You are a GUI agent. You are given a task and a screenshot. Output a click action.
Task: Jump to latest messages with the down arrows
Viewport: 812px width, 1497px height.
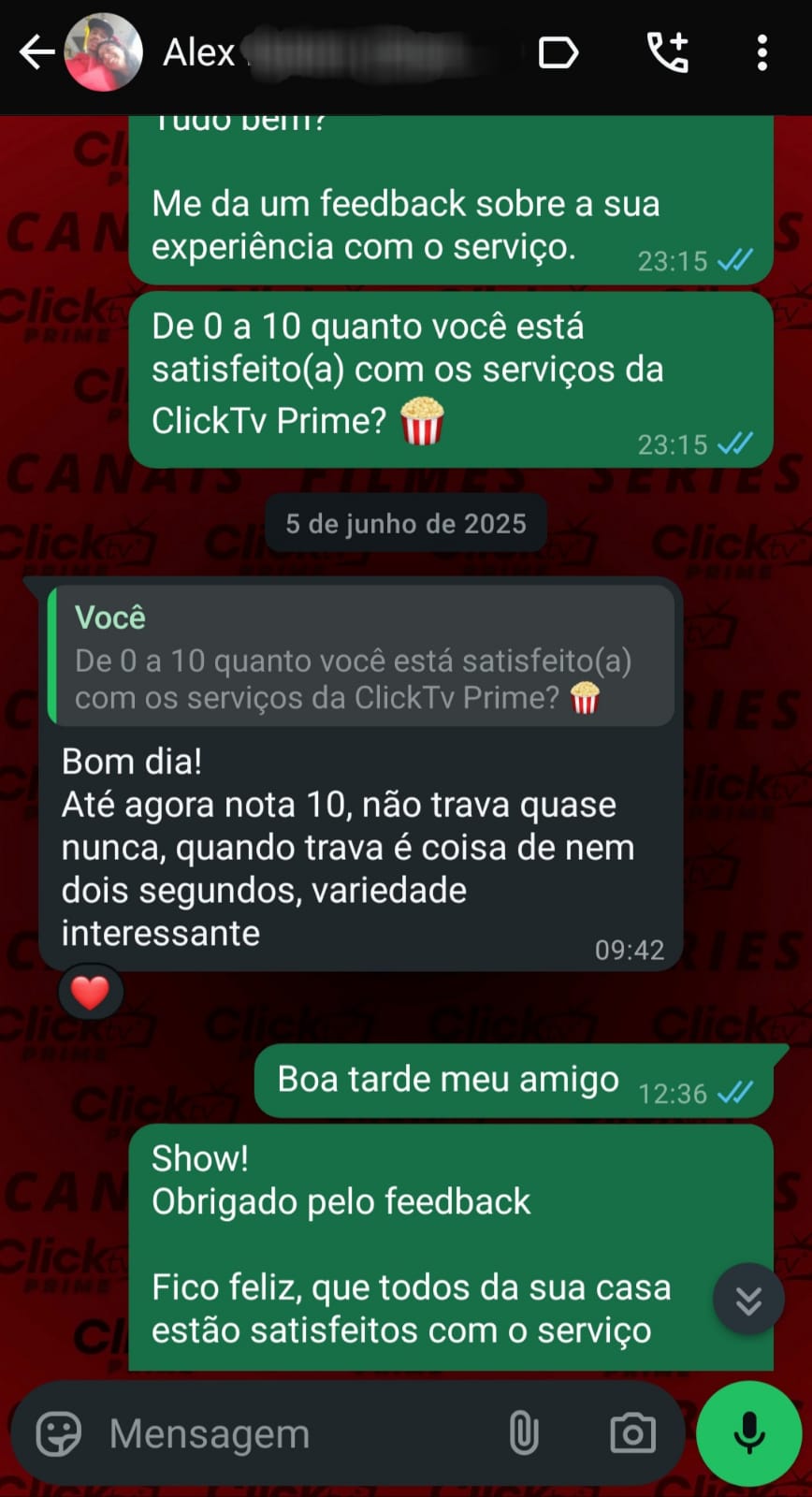point(748,1300)
